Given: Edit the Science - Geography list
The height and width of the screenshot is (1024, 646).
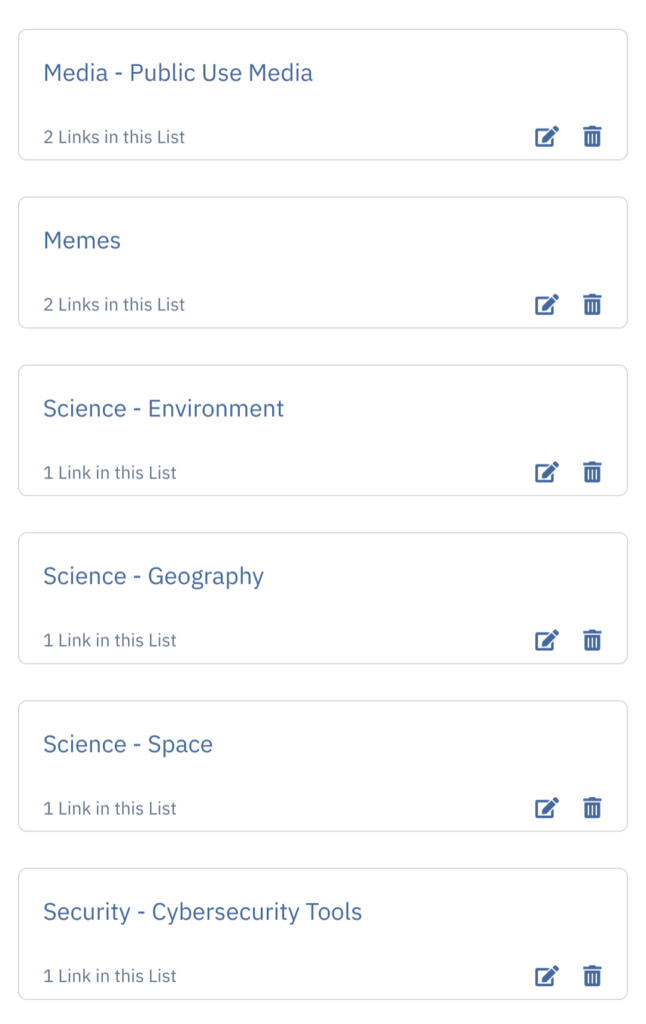Looking at the screenshot, I should click(x=546, y=641).
